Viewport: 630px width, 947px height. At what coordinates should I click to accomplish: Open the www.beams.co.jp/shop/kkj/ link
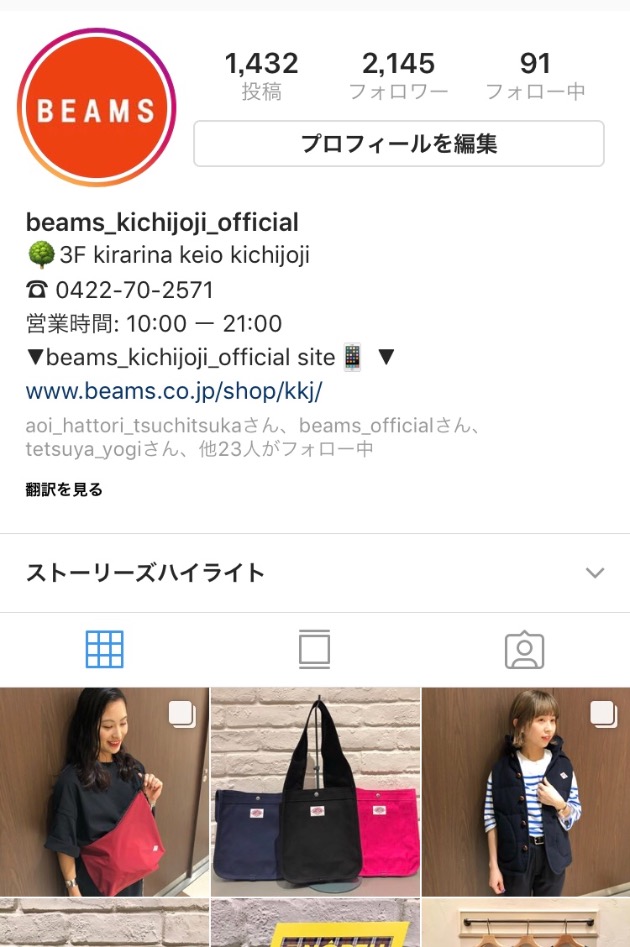[174, 391]
